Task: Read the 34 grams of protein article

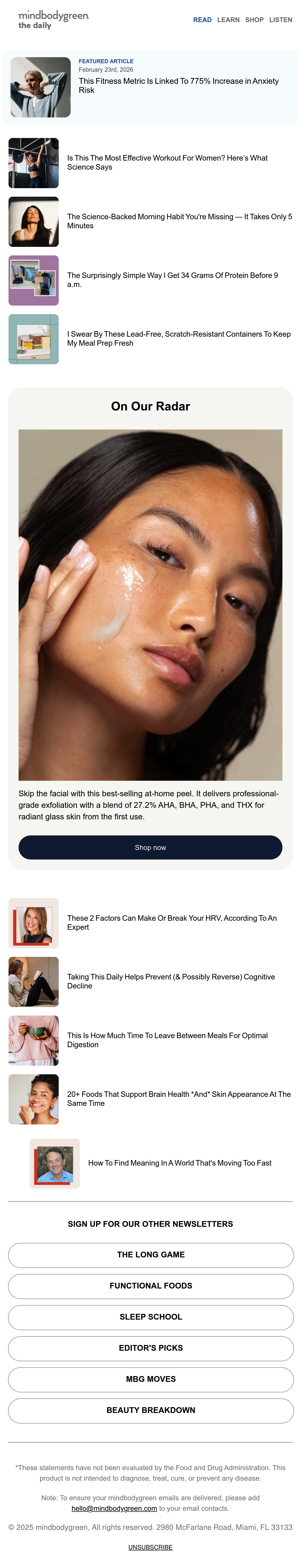Action: (173, 280)
